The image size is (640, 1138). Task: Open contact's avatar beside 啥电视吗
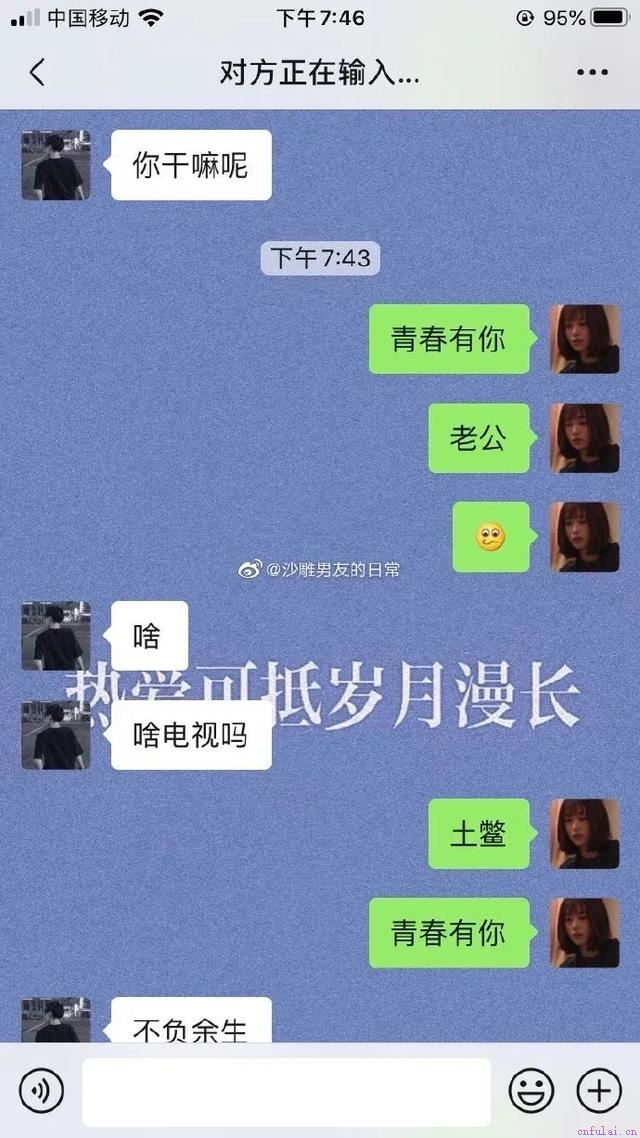(56, 735)
